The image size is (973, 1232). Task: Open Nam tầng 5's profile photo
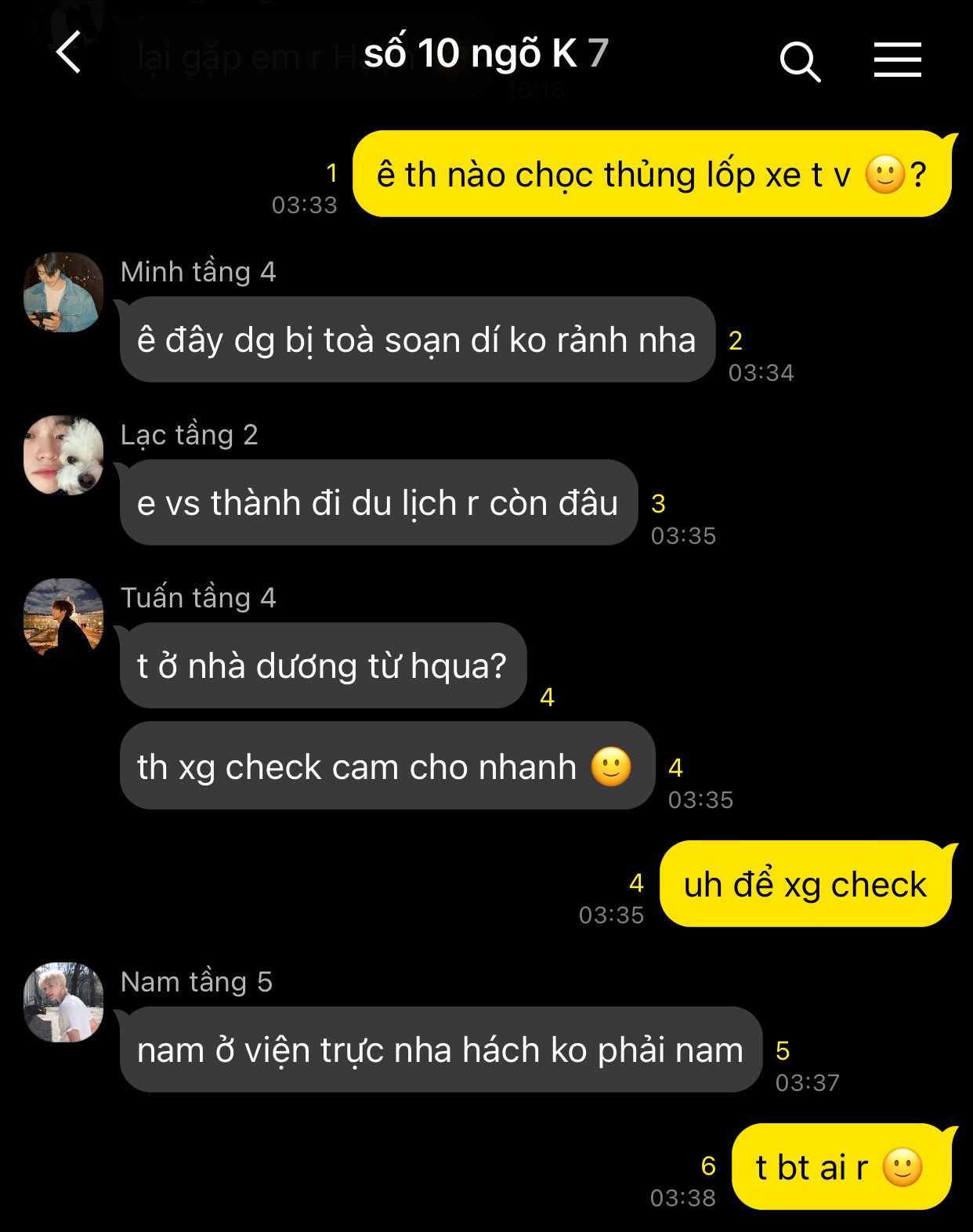(63, 1002)
